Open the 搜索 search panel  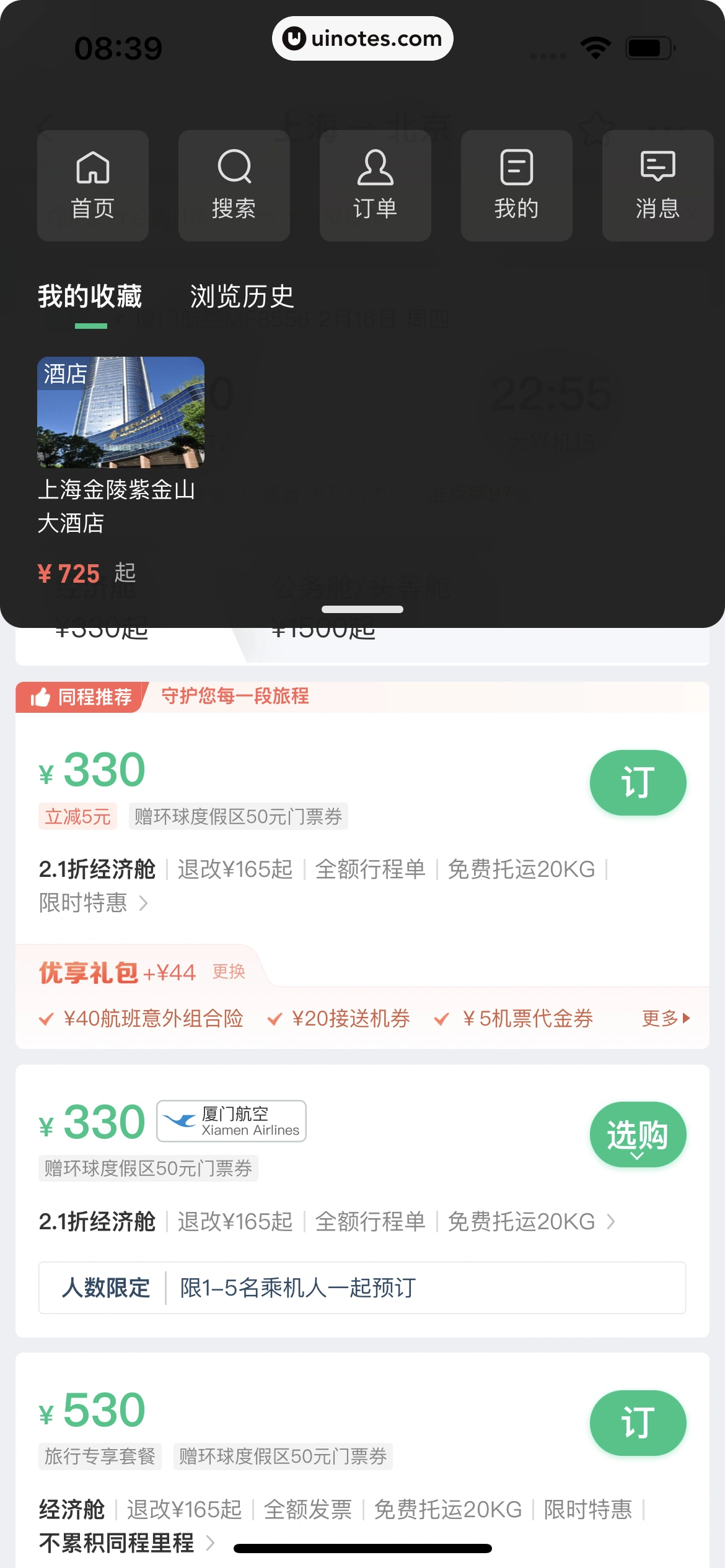pyautogui.click(x=234, y=185)
